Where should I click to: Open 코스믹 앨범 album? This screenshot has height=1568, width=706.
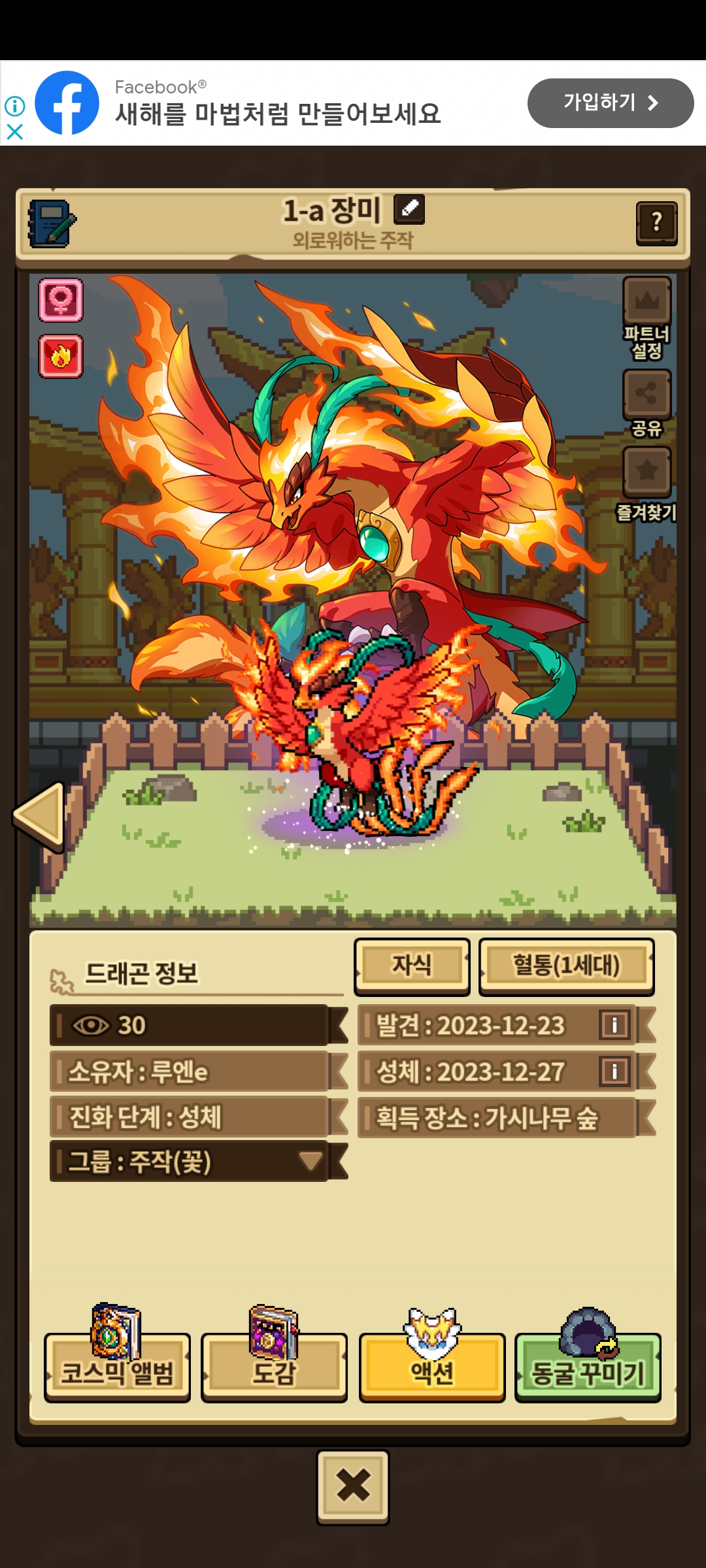coord(118,1367)
